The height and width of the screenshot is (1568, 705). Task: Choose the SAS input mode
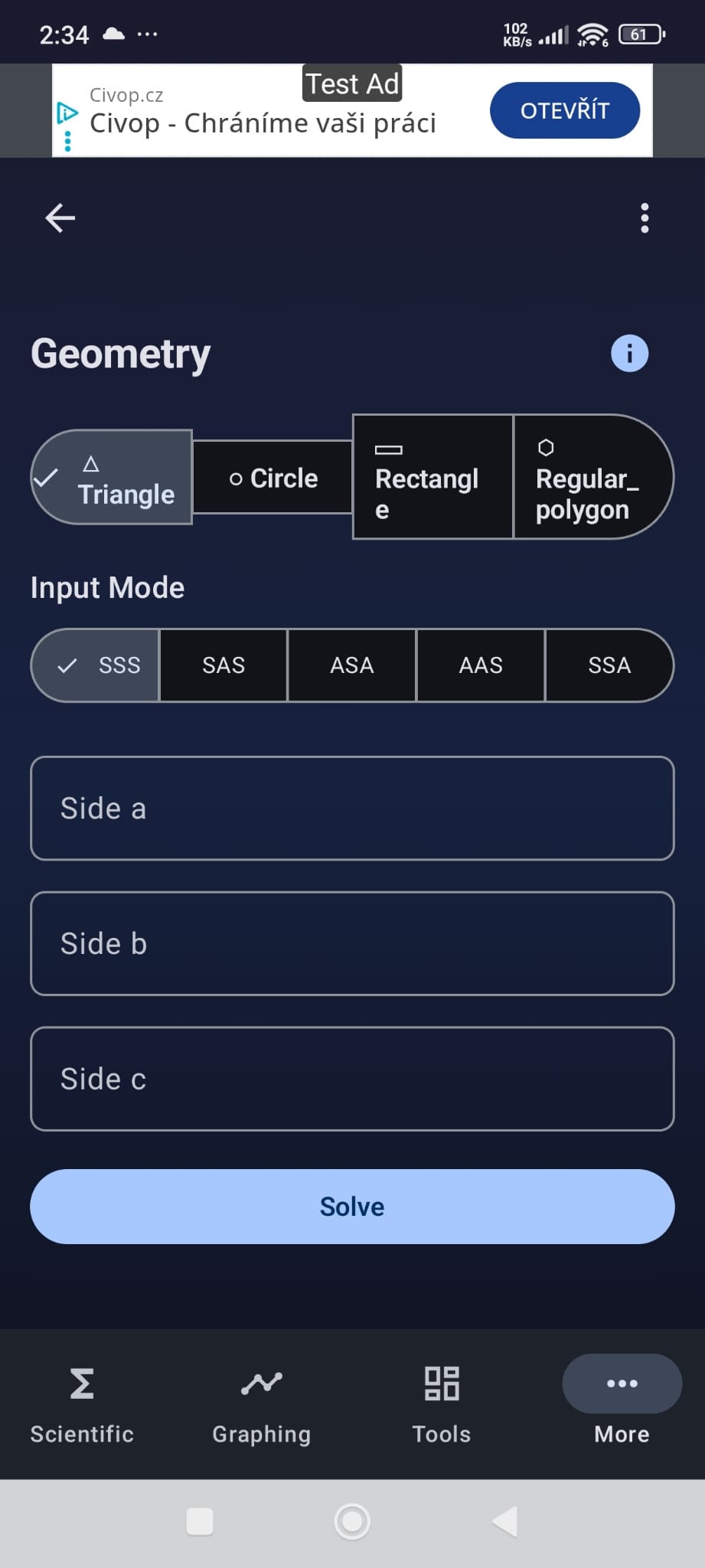(224, 665)
